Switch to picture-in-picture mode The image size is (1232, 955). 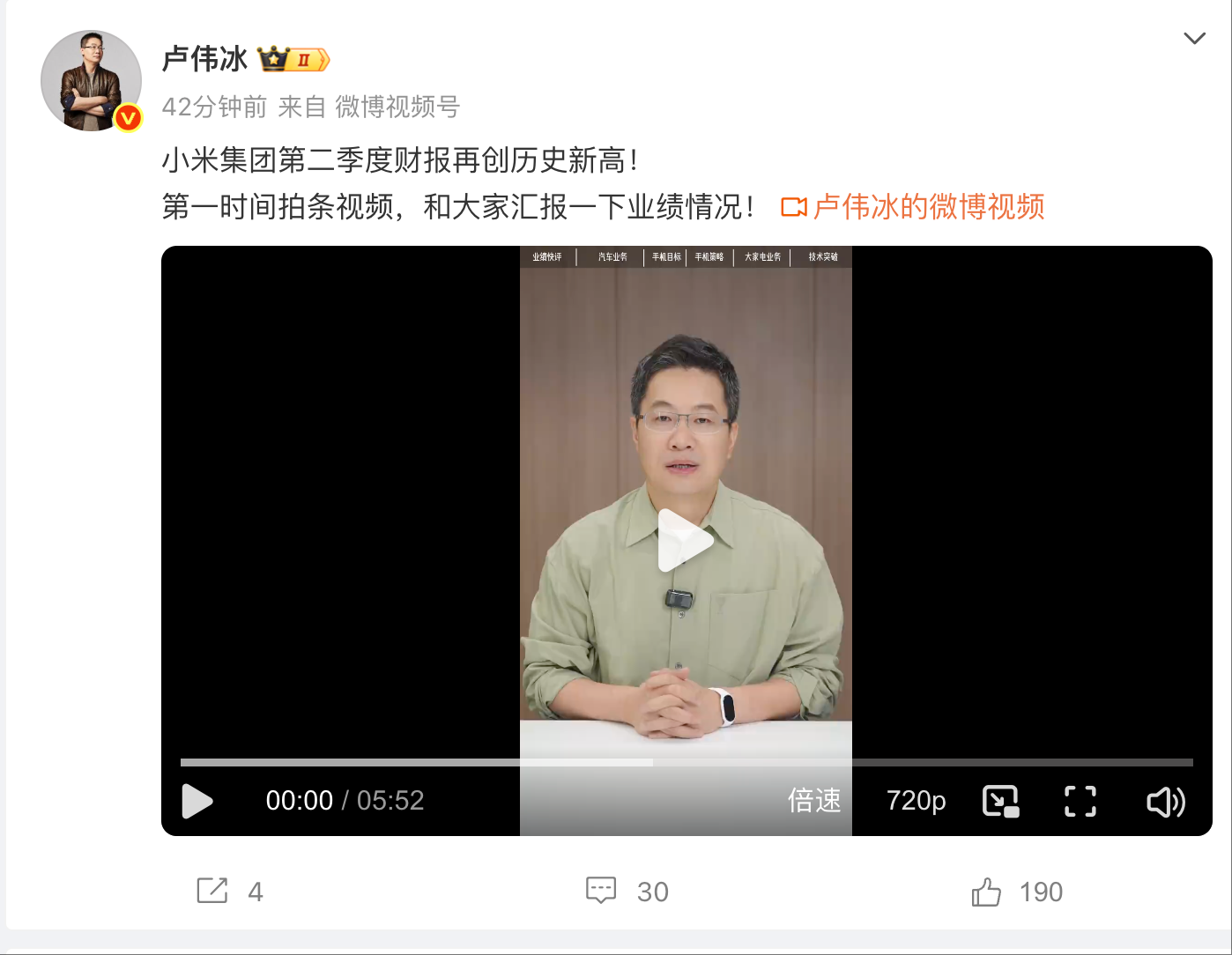click(1000, 801)
